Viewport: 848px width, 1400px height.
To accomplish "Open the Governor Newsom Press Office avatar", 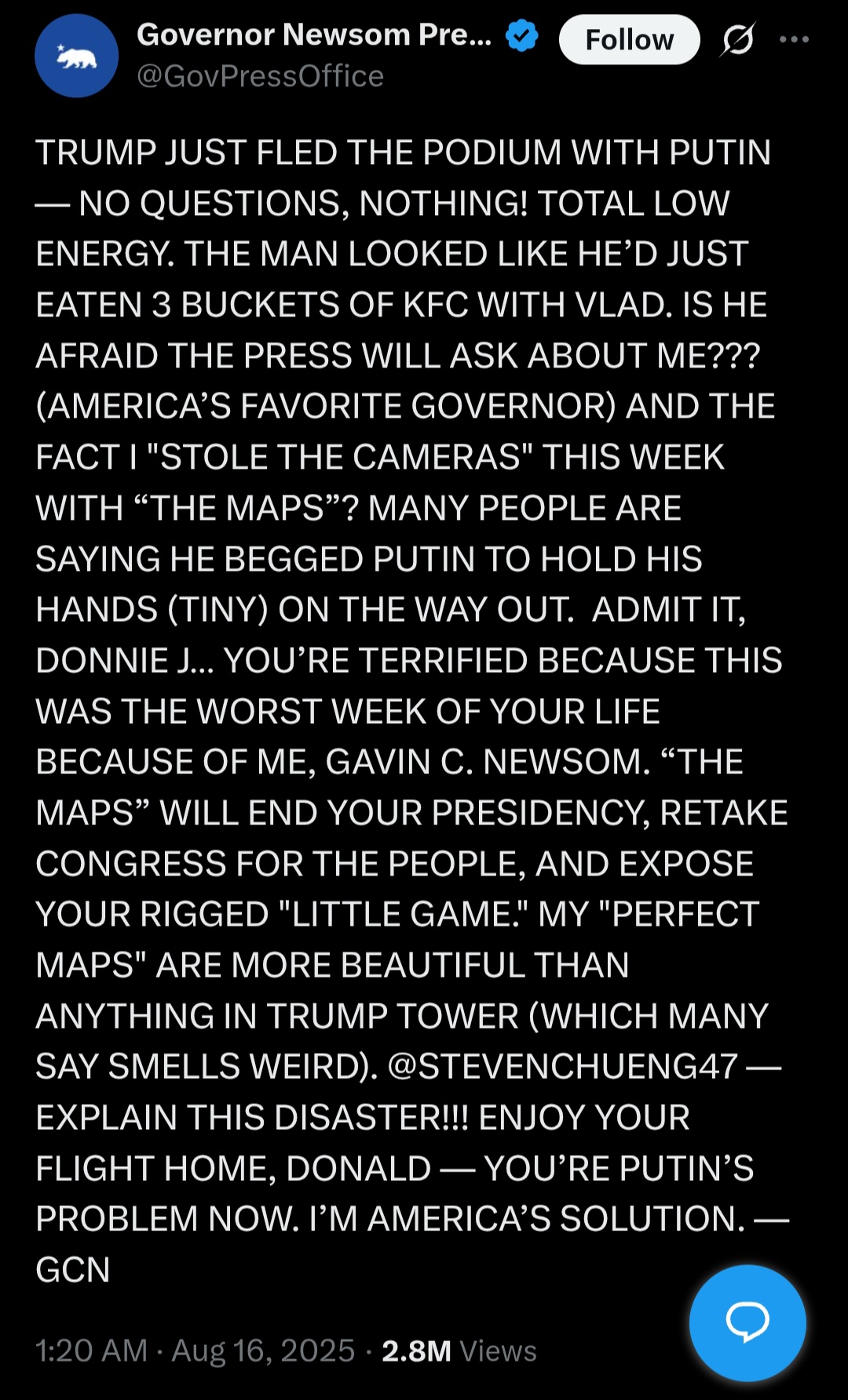I will 76,56.
